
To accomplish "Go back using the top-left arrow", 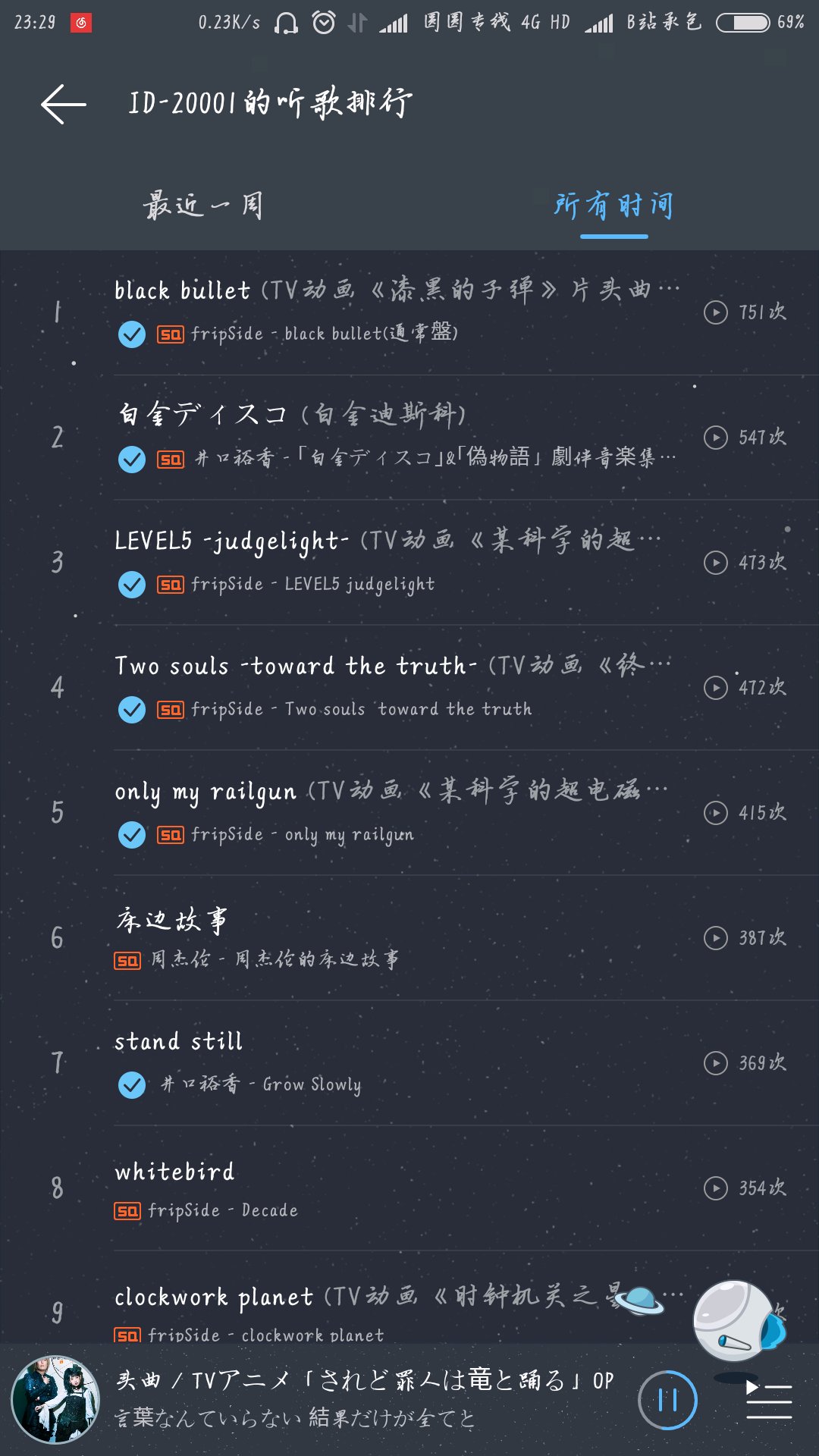I will pos(64,104).
